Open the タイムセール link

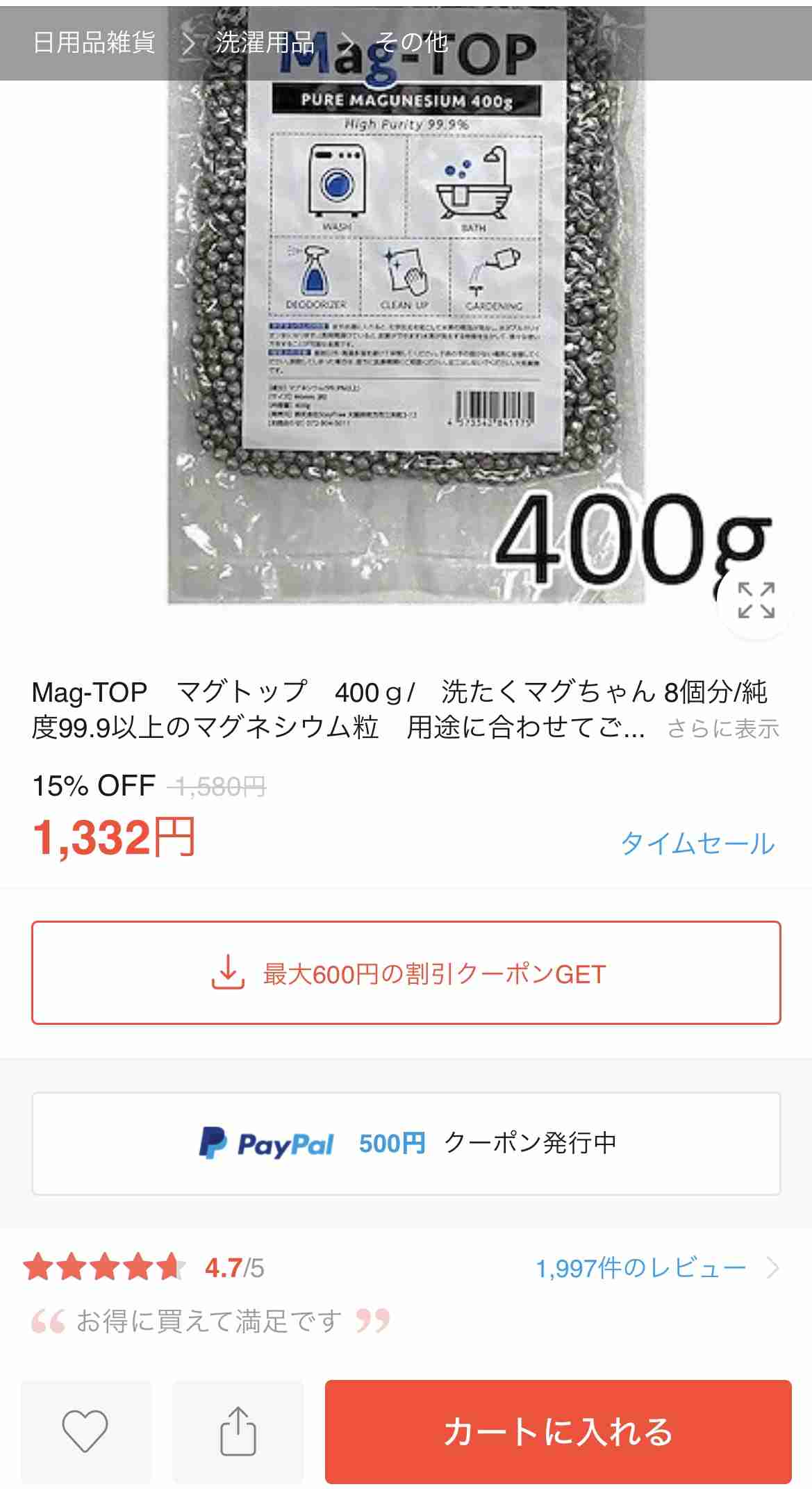pos(697,843)
